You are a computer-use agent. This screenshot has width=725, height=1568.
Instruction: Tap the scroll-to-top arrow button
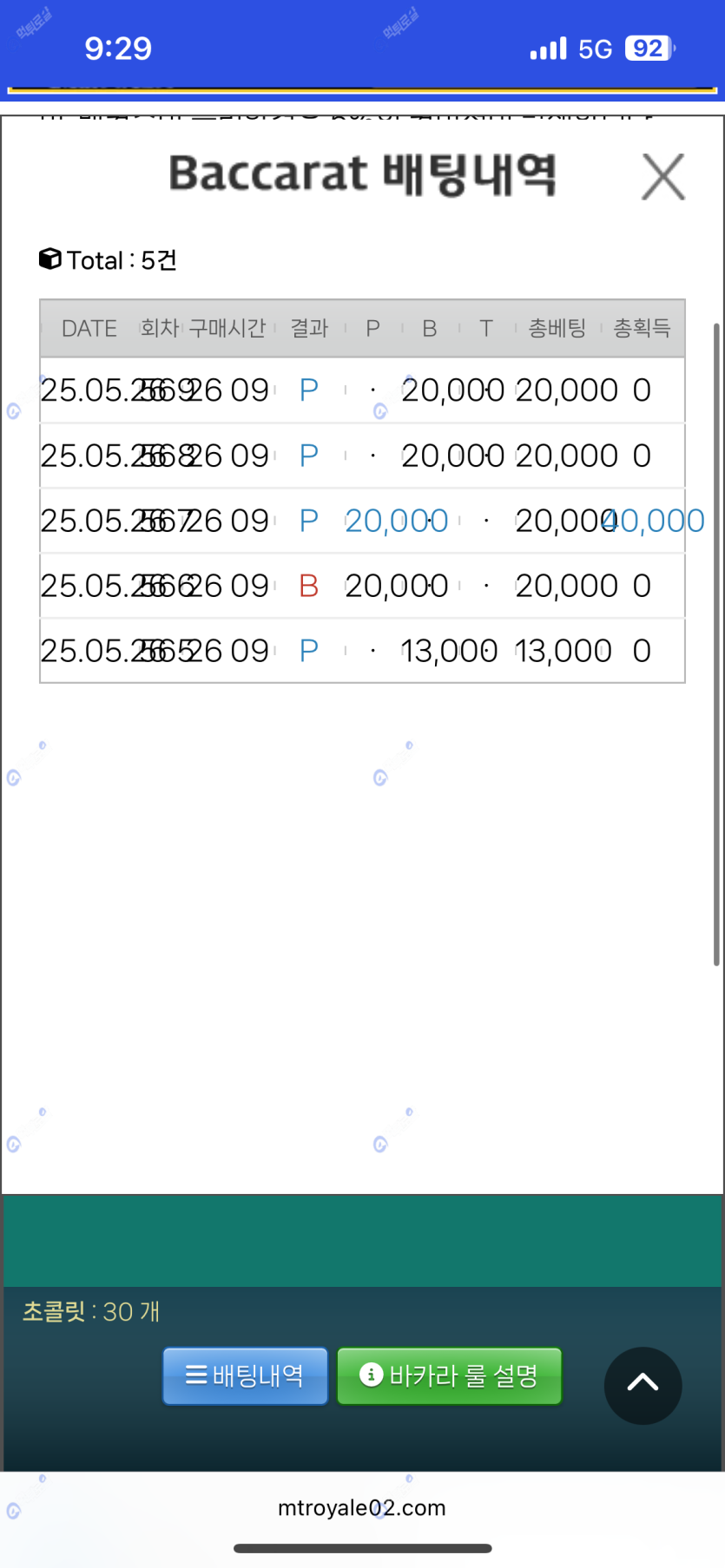(x=643, y=1385)
